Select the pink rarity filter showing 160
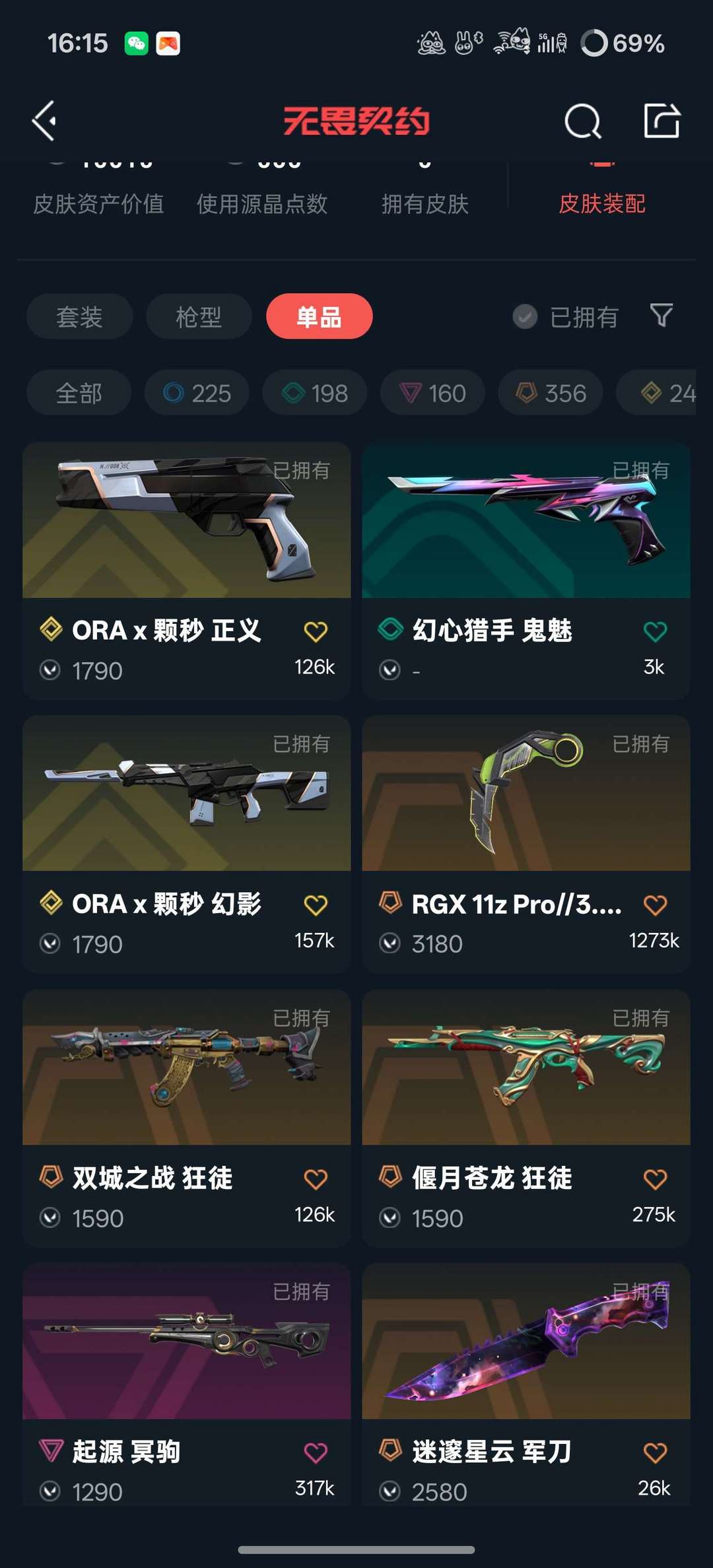Image resolution: width=713 pixels, height=1568 pixels. 432,392
